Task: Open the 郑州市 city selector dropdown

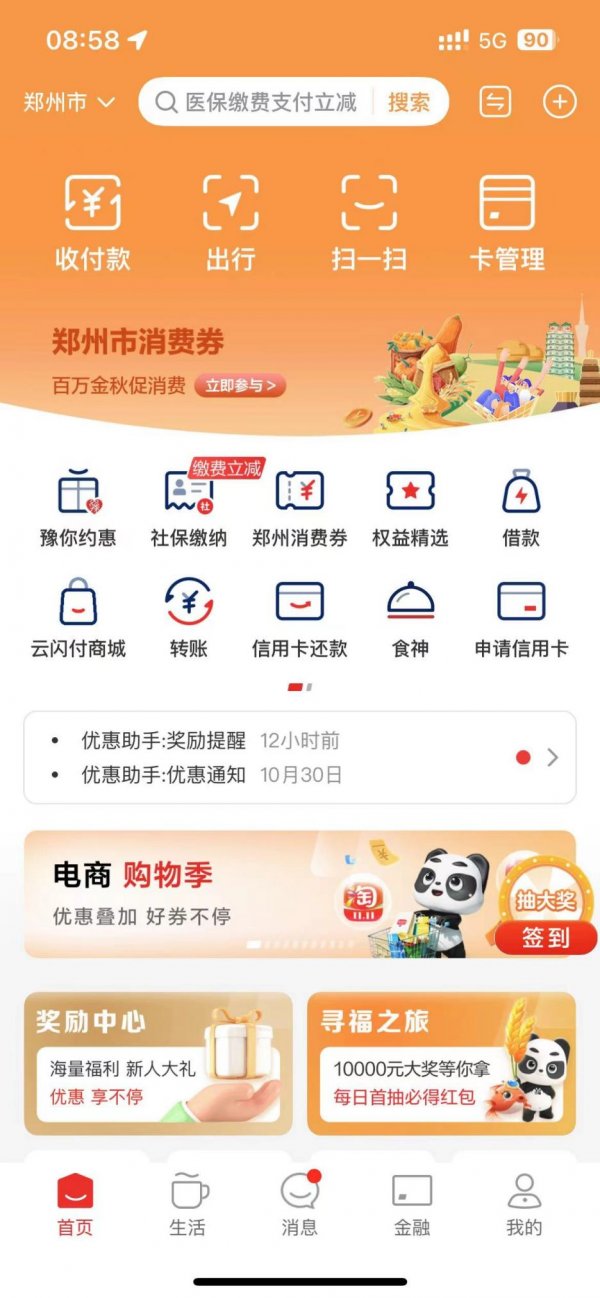Action: 69,102
